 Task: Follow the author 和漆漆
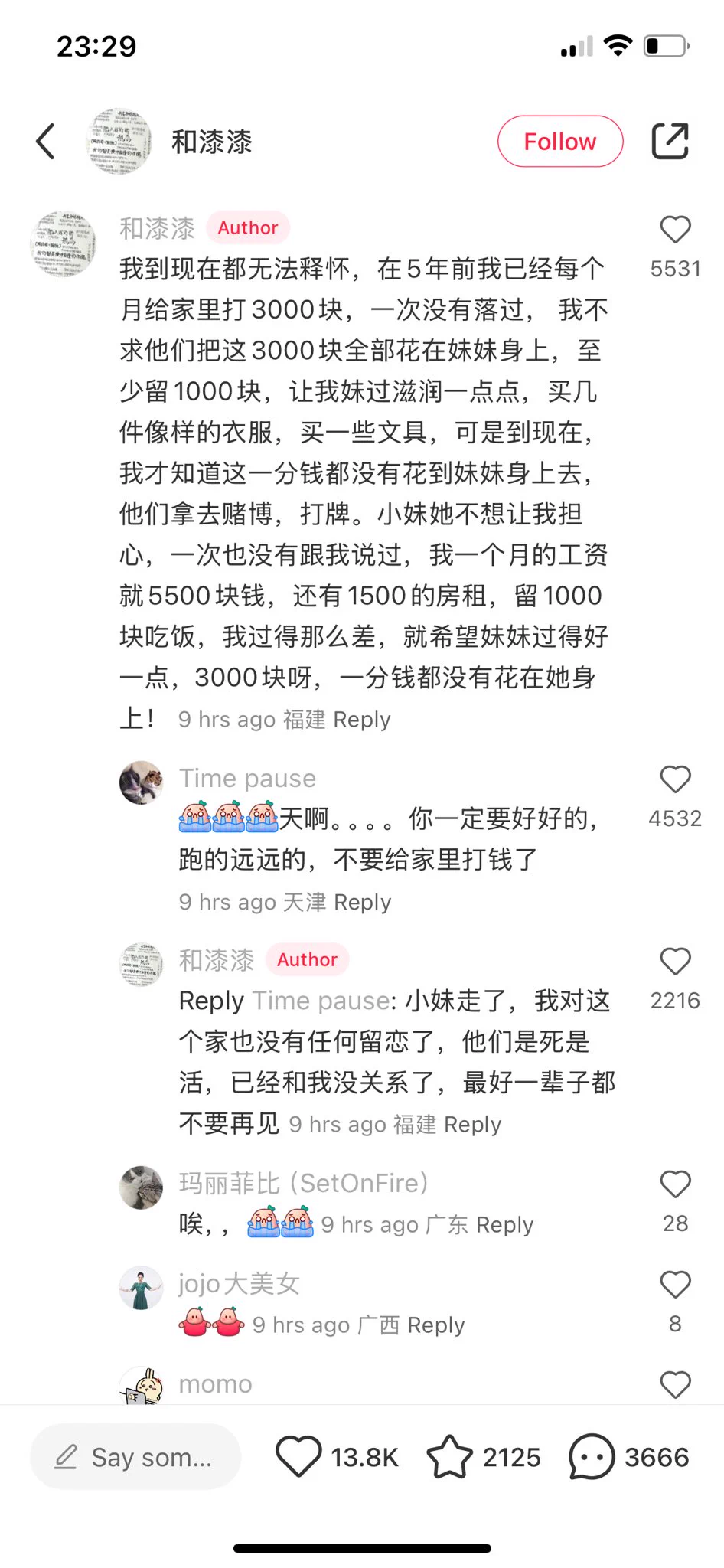559,142
